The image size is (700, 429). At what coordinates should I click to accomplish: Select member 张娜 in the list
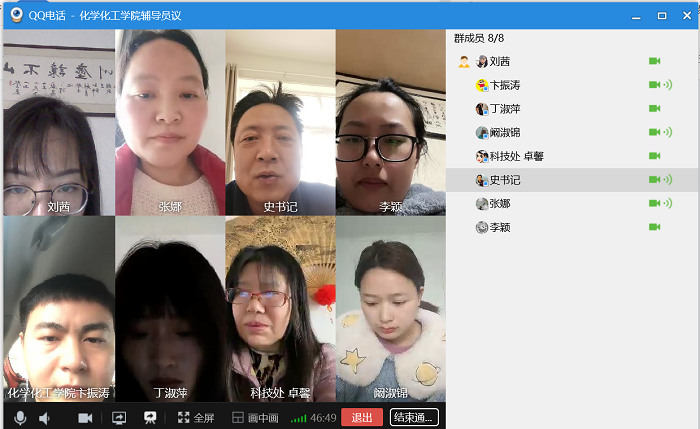[500, 203]
